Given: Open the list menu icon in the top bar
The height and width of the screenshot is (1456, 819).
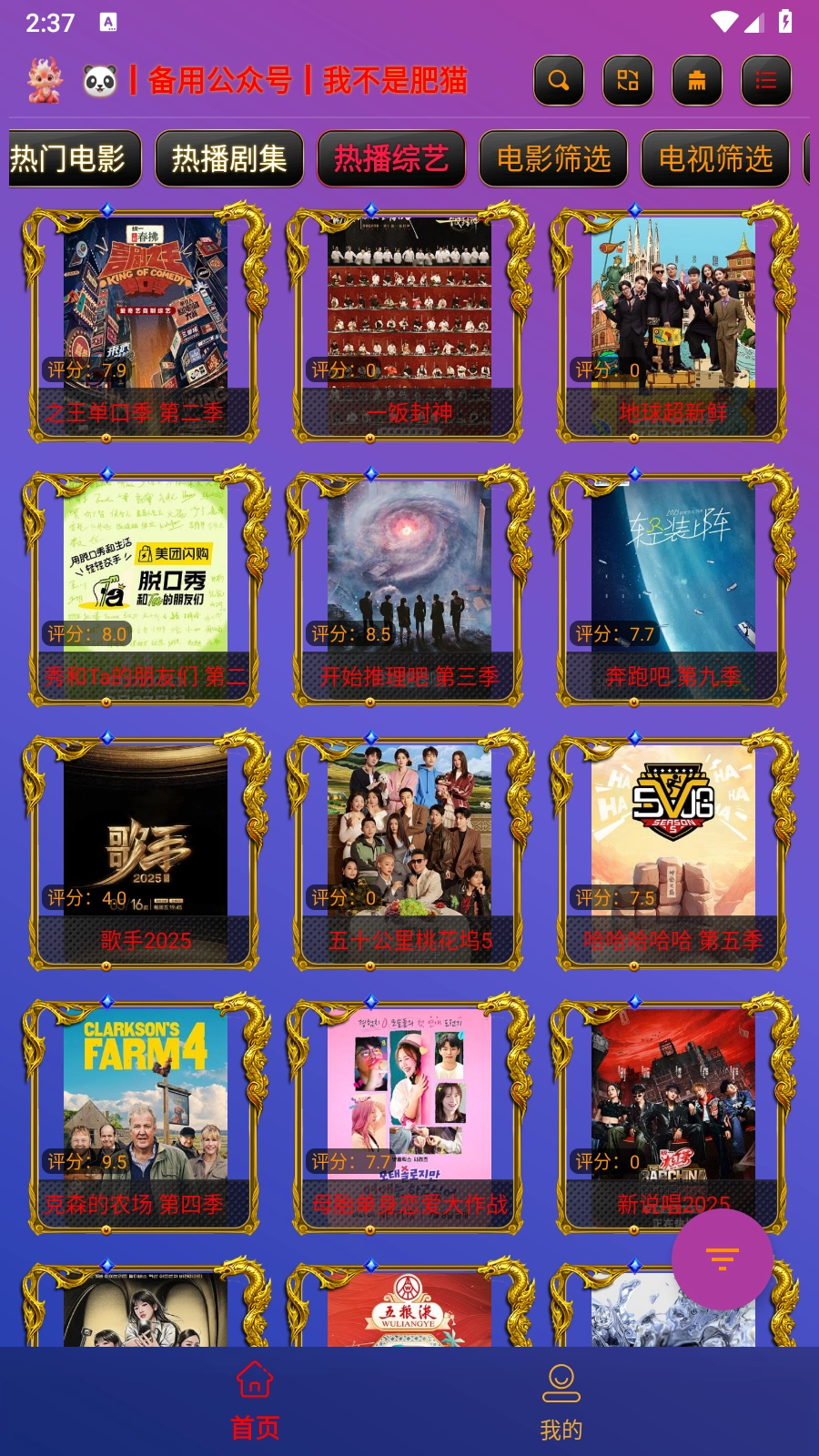Looking at the screenshot, I should (766, 81).
